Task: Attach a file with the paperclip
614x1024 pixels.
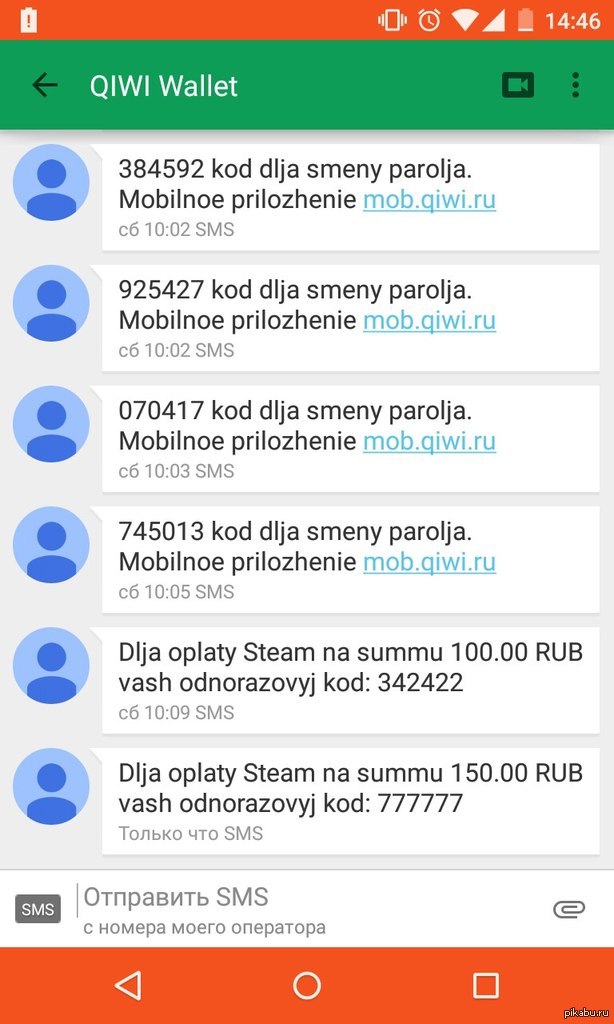Action: click(x=568, y=909)
